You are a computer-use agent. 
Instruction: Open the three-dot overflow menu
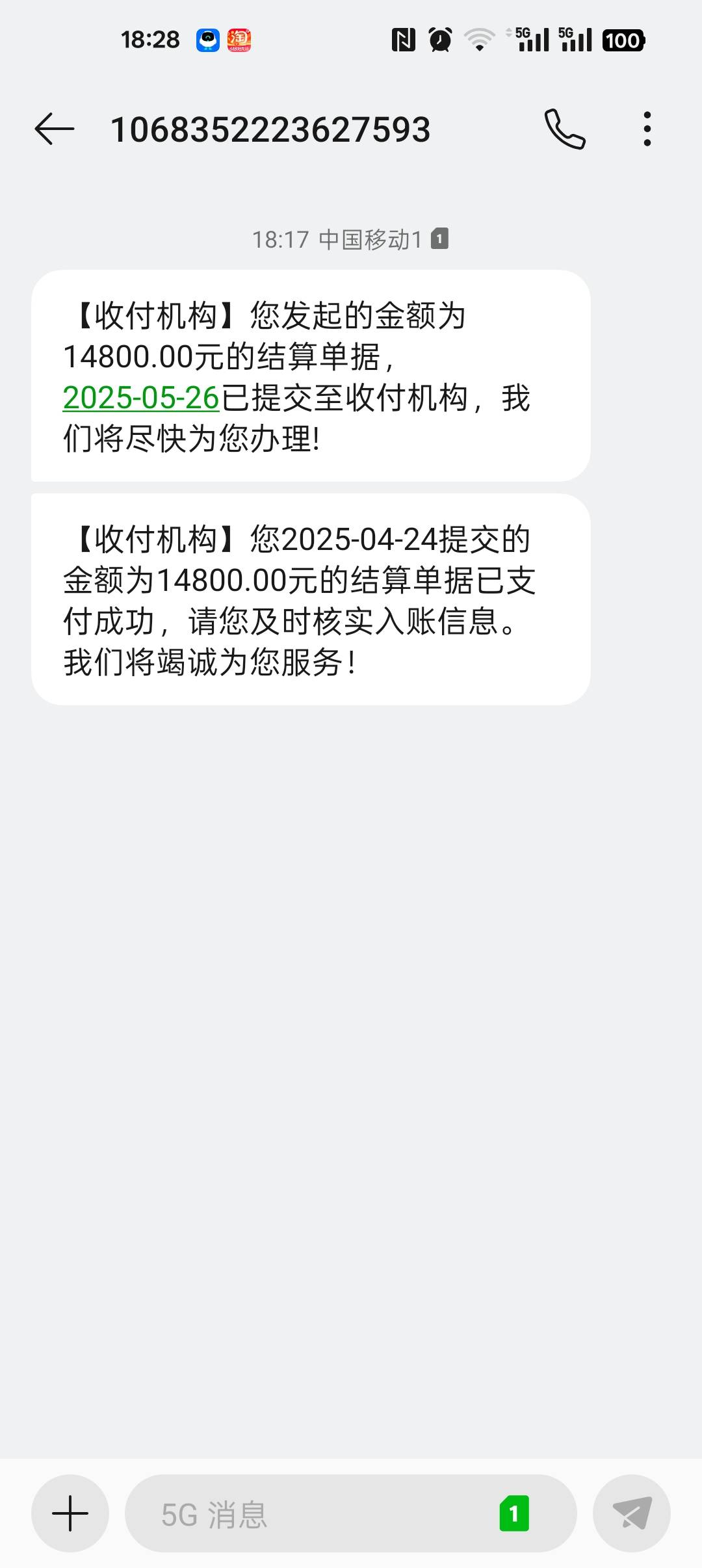(x=647, y=129)
